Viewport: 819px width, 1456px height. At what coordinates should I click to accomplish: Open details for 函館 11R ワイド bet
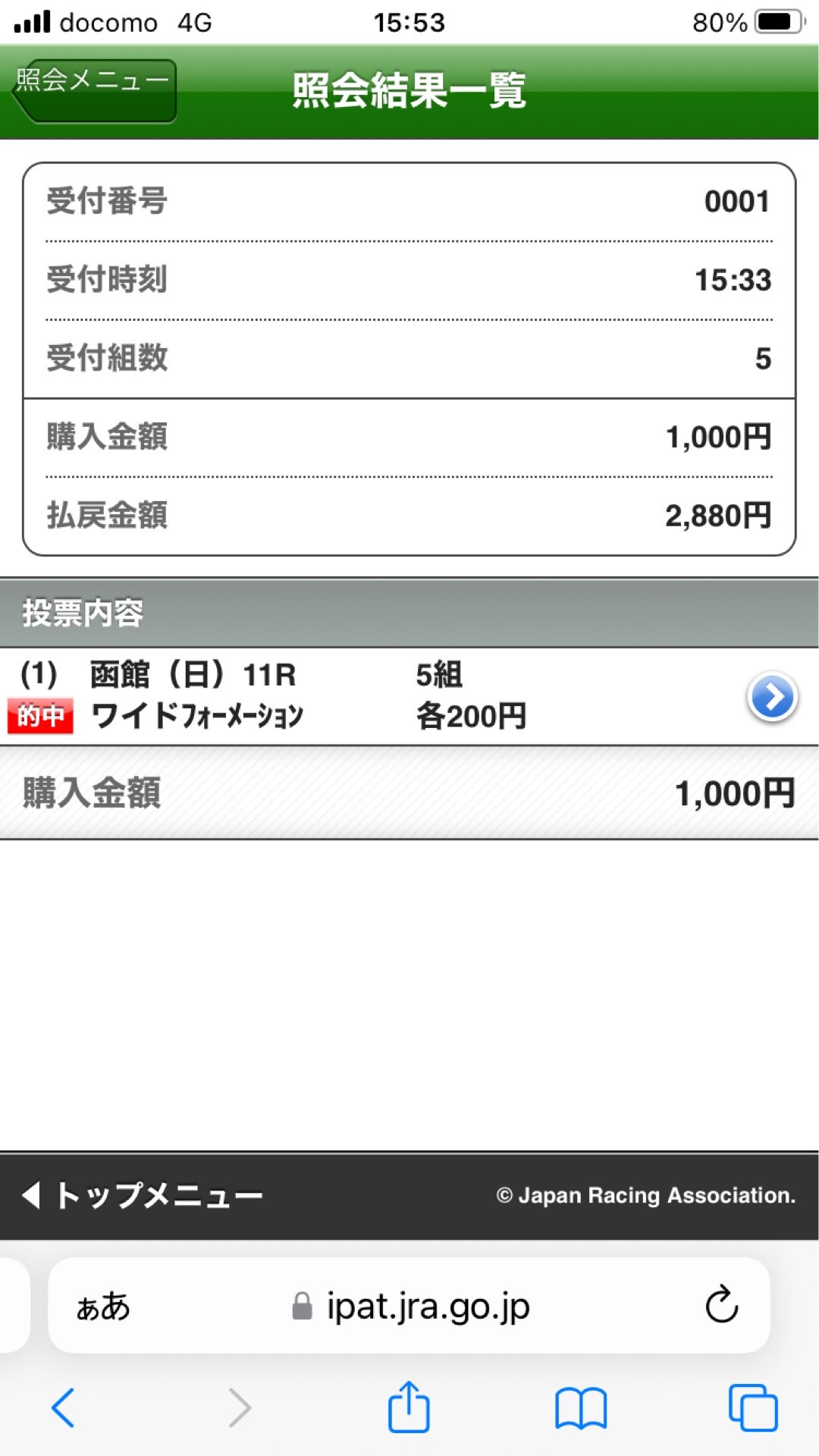click(x=771, y=697)
